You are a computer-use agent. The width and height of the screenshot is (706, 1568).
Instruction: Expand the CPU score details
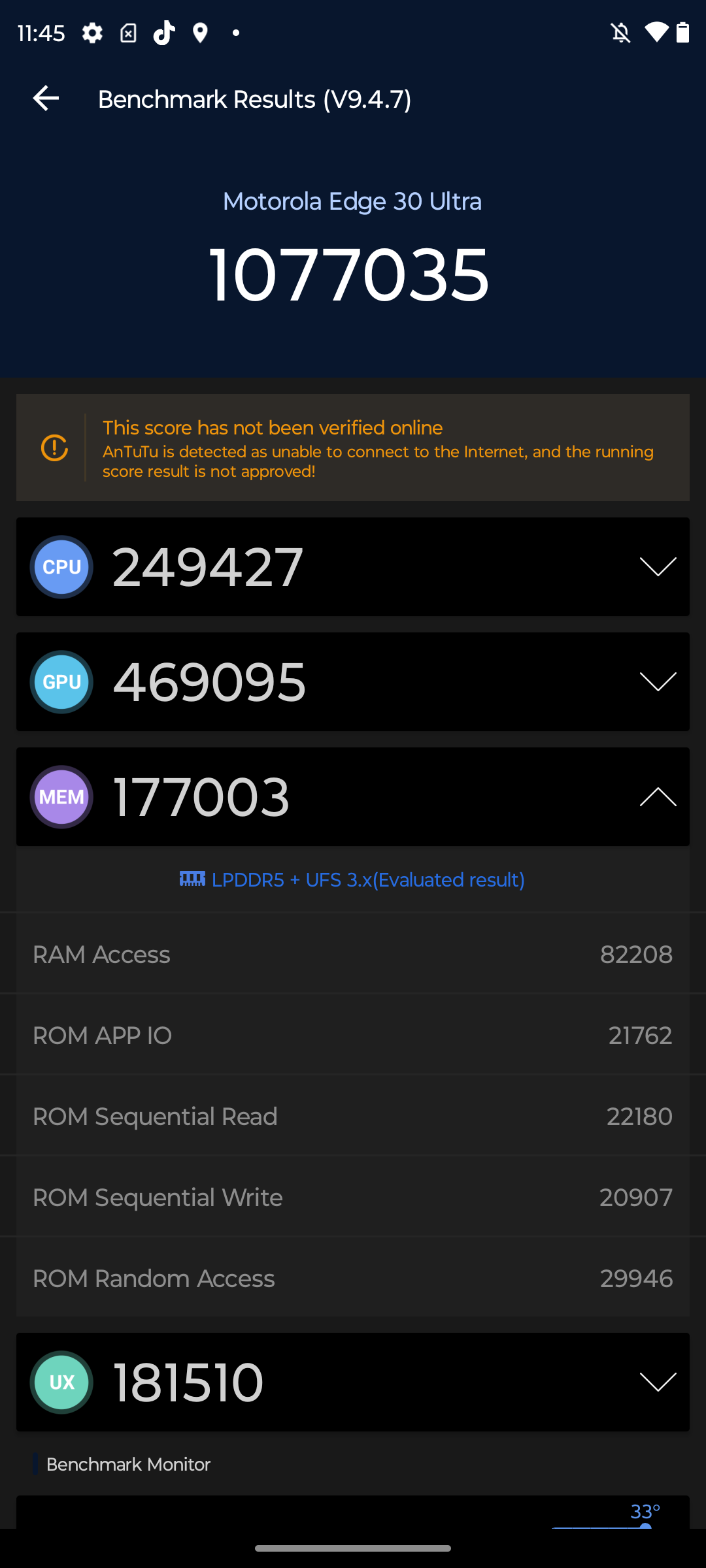point(658,566)
